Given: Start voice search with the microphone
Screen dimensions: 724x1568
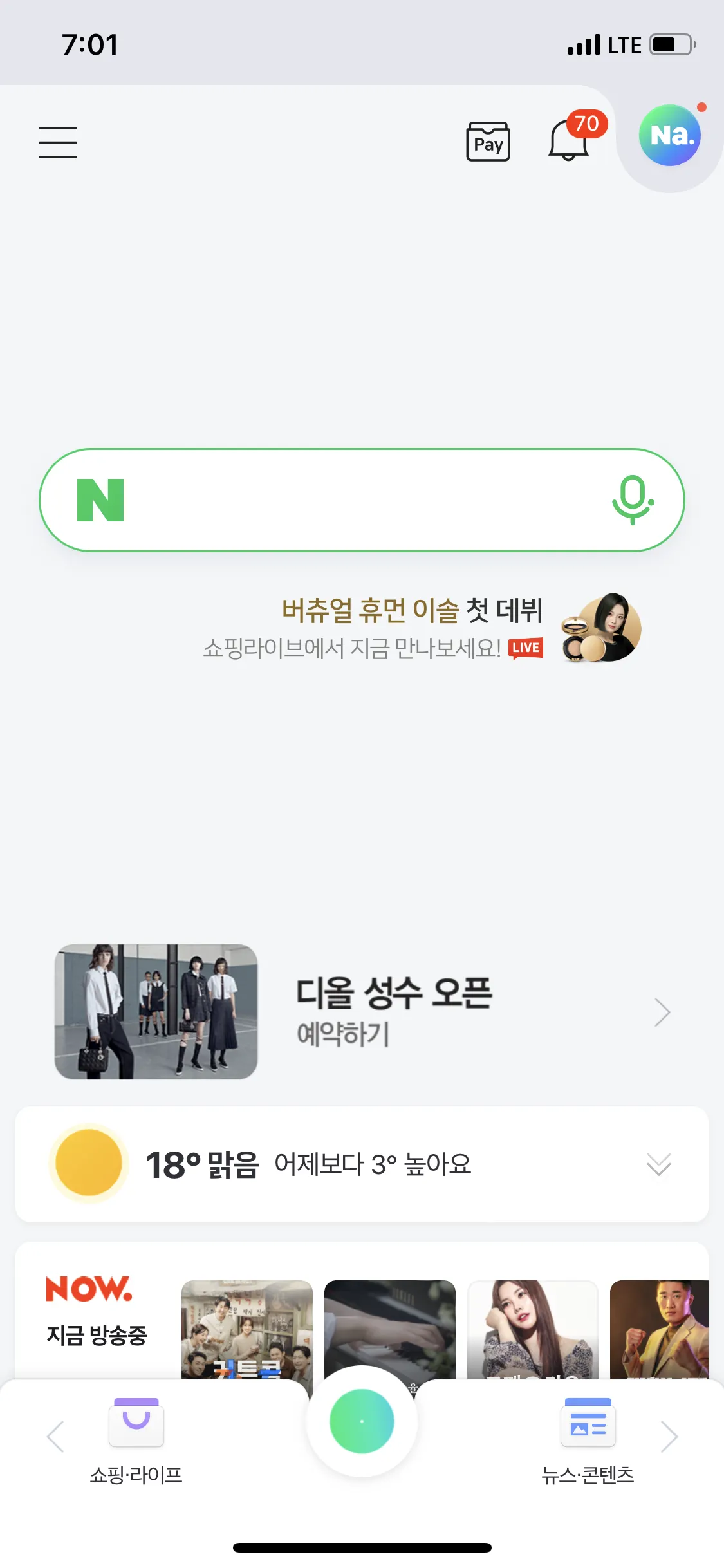Looking at the screenshot, I should coord(633,500).
